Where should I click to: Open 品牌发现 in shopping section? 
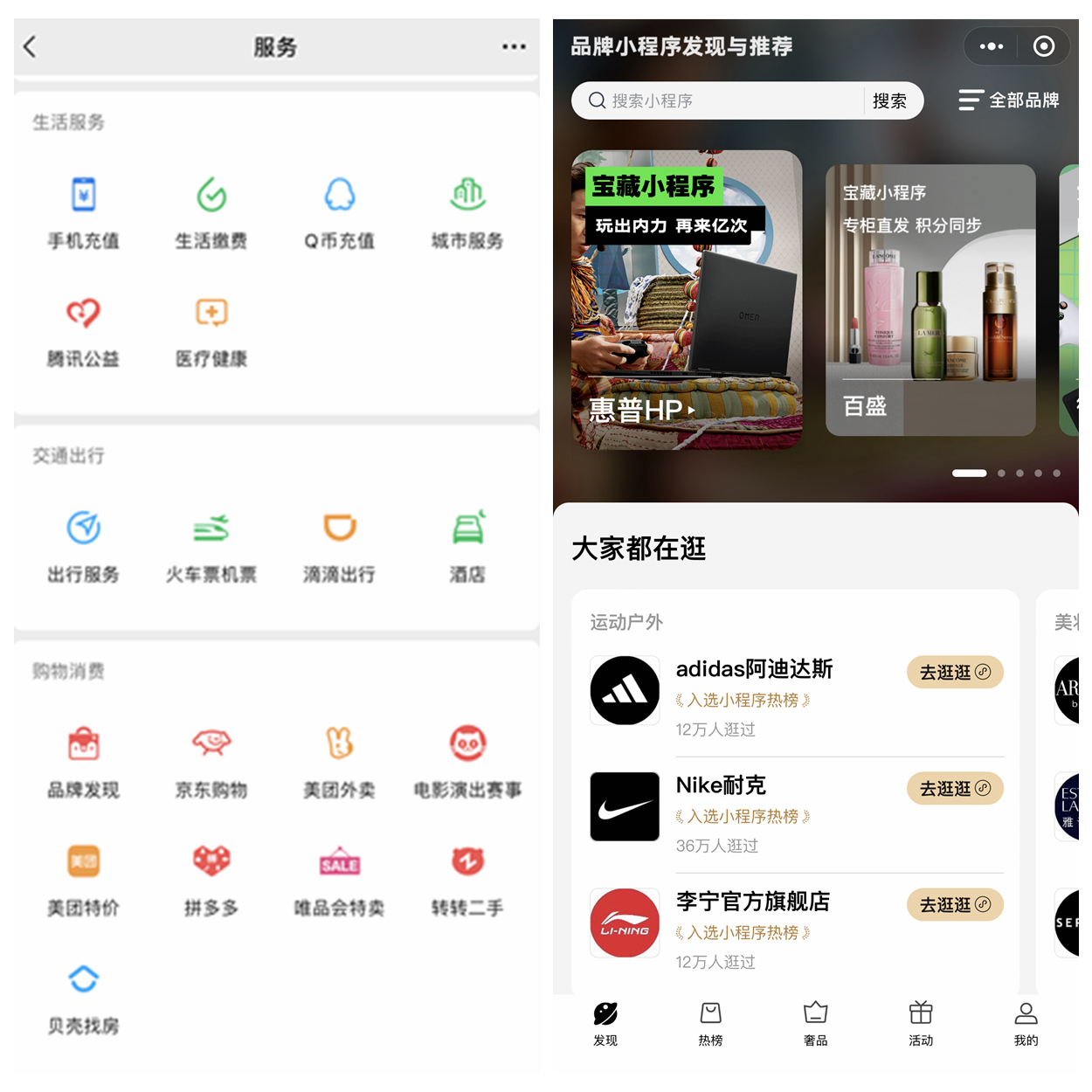pos(84,763)
